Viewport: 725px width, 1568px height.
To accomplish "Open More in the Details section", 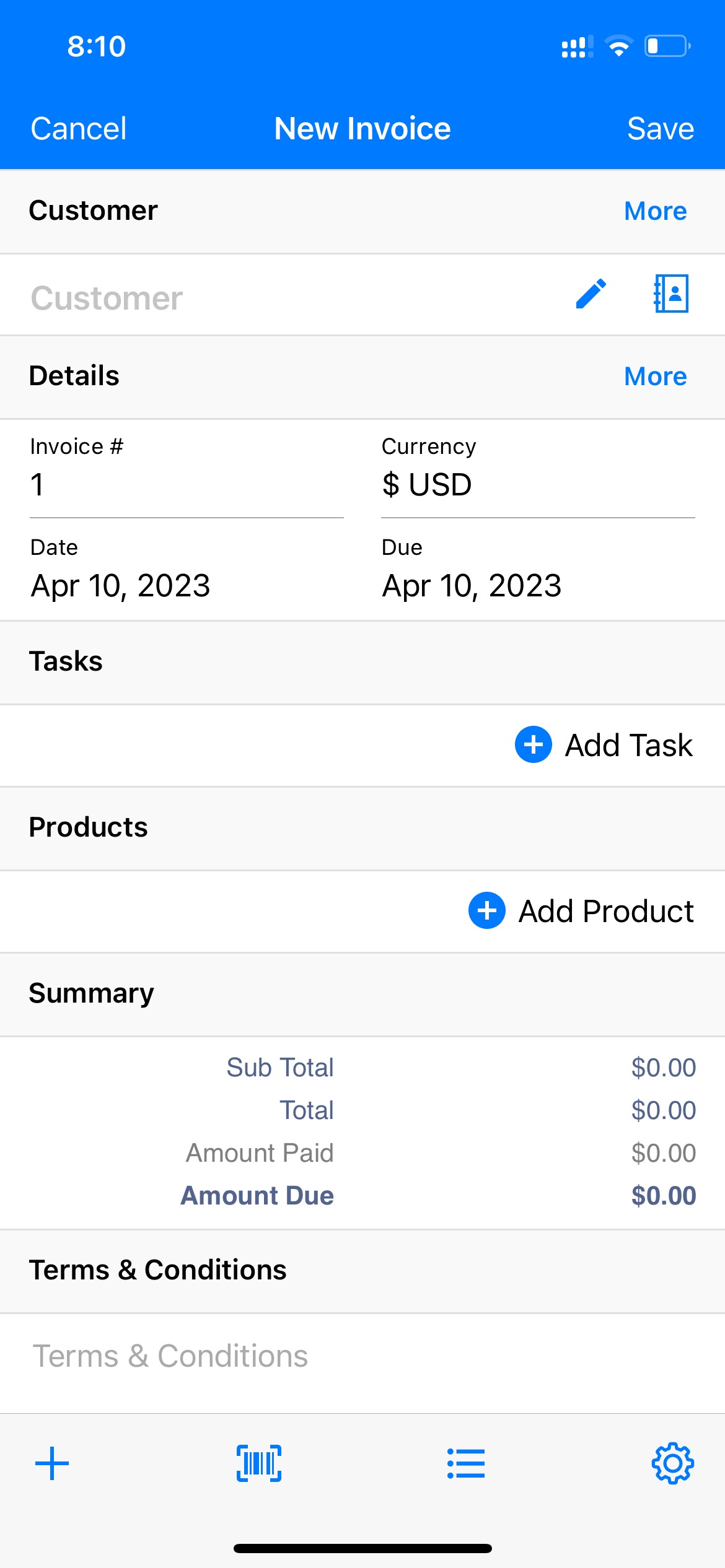I will (655, 377).
